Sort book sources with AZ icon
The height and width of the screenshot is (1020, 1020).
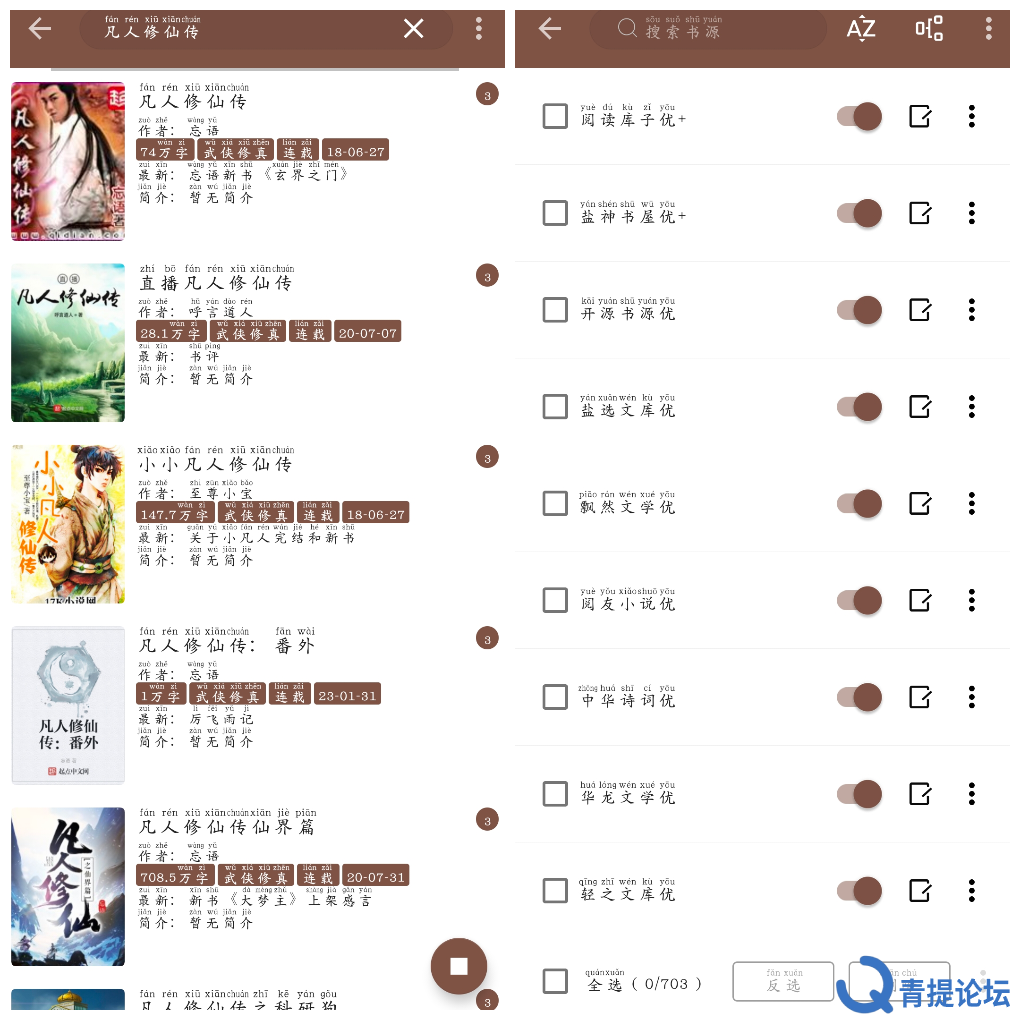tap(861, 29)
